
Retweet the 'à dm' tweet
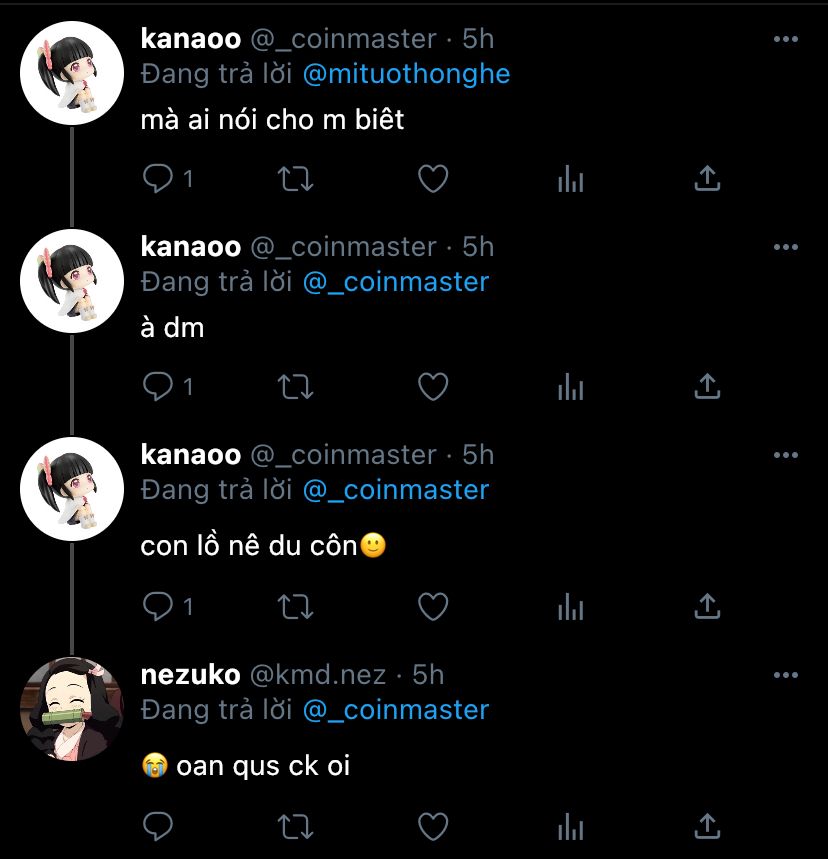click(295, 387)
